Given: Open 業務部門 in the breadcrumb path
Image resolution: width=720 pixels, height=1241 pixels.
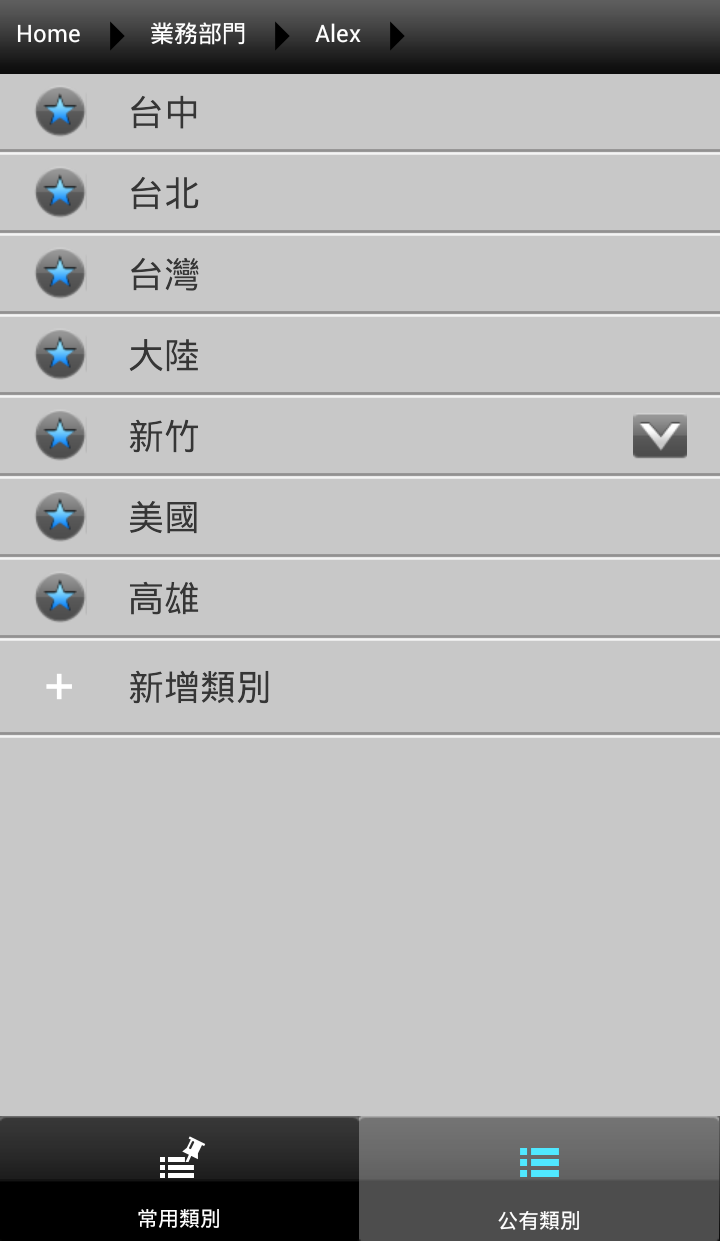Looking at the screenshot, I should (x=198, y=34).
